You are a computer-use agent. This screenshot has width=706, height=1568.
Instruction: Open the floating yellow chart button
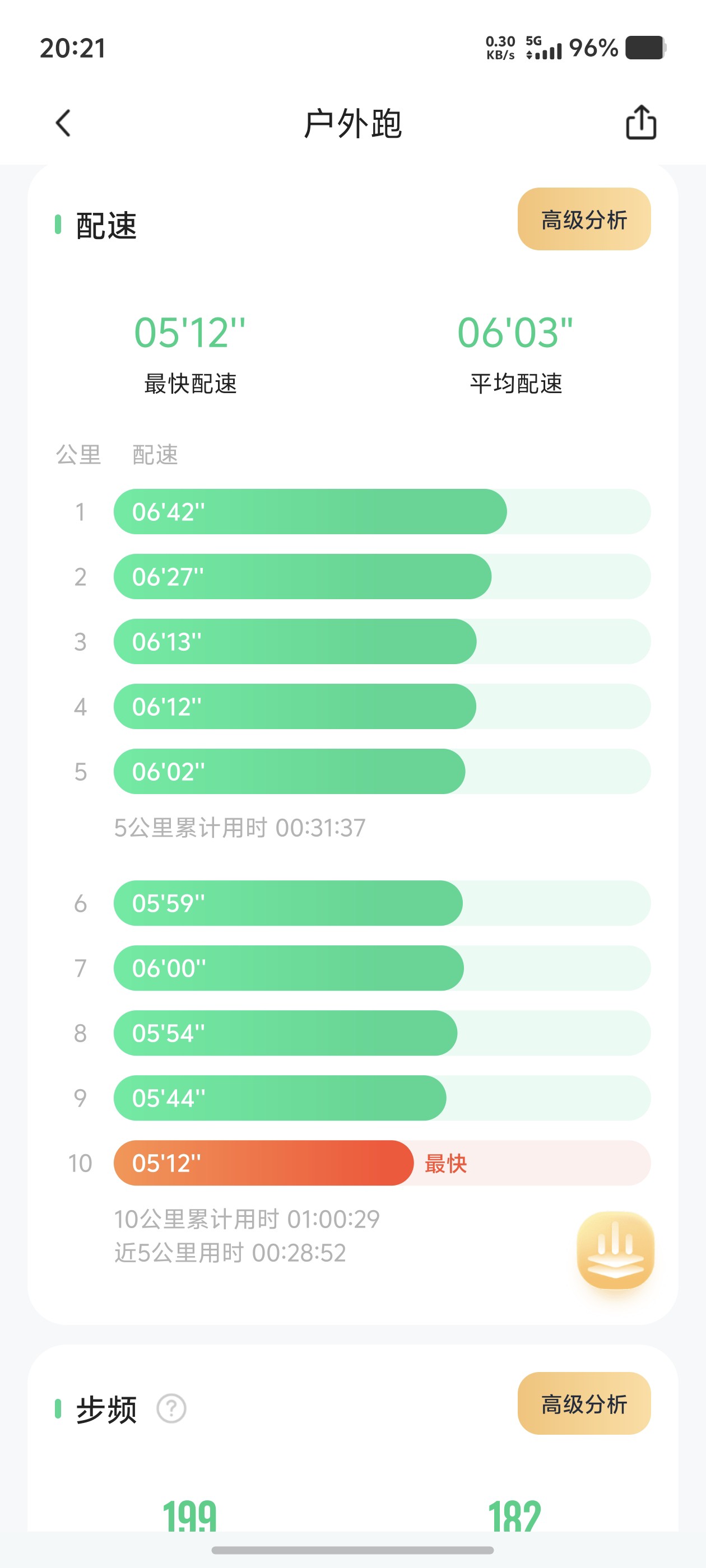615,1250
